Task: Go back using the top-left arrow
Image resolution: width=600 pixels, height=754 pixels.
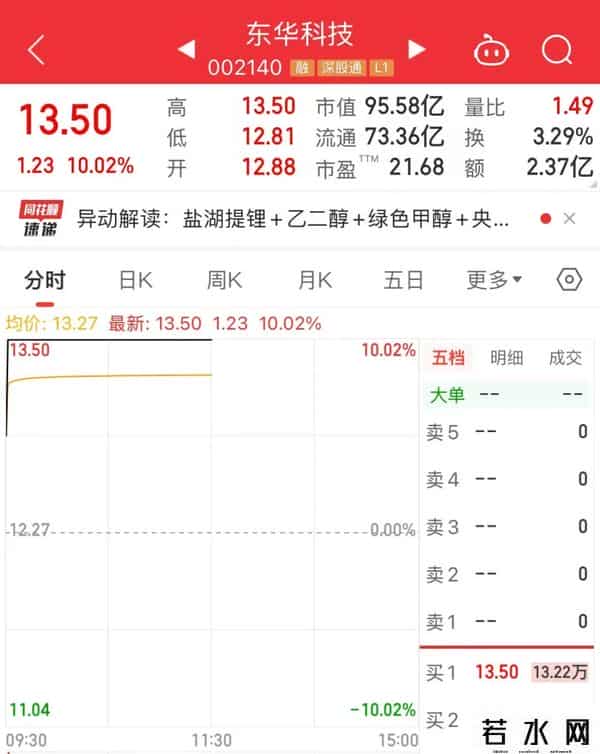Action: pyautogui.click(x=37, y=50)
